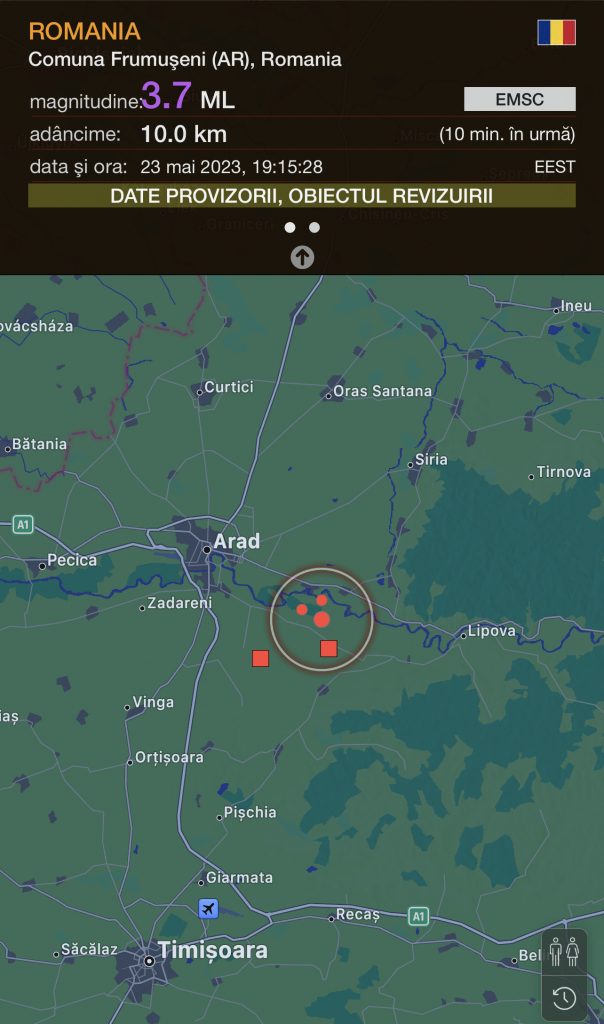Select the square marker southwest of the circle
This screenshot has width=604, height=1024.
[x=260, y=658]
